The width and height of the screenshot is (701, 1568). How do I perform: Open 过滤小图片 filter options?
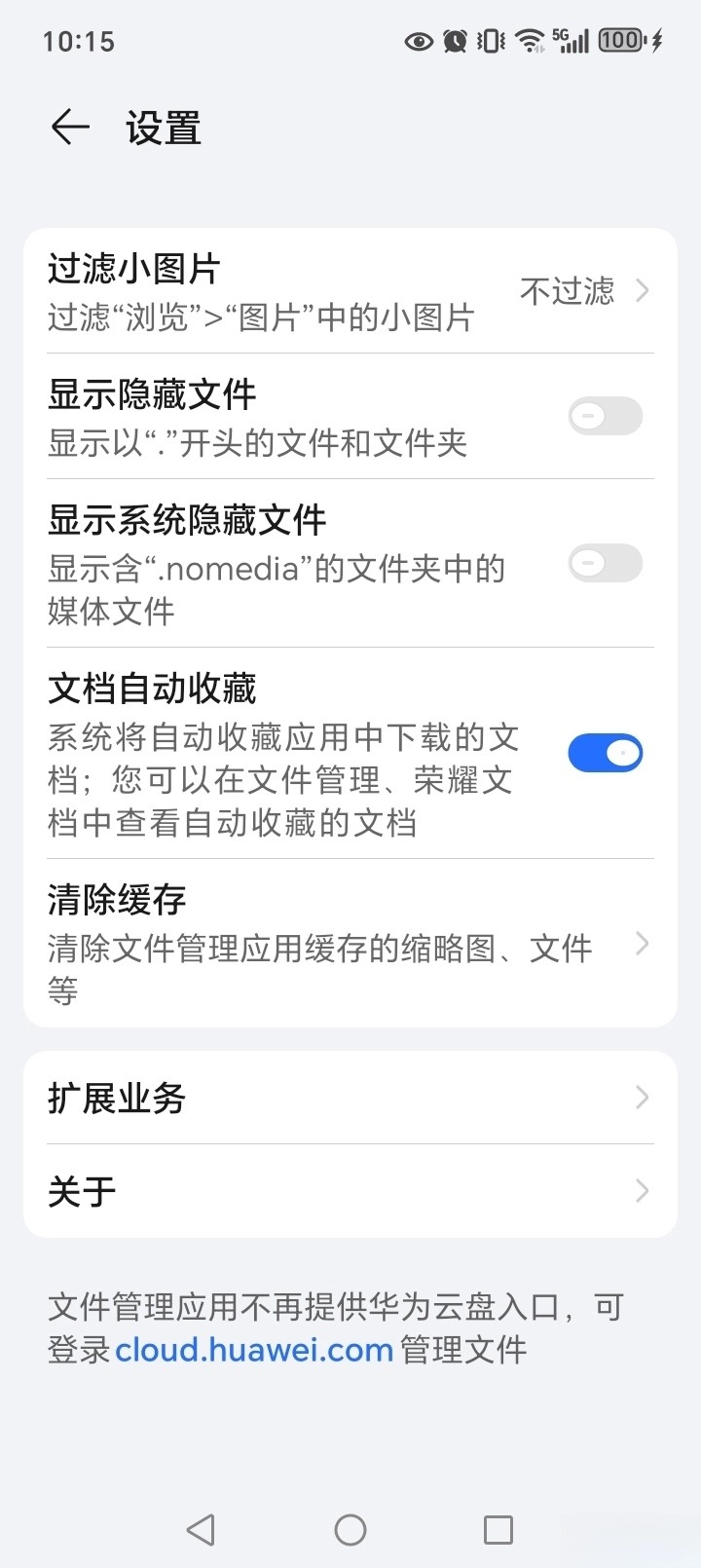tap(350, 291)
